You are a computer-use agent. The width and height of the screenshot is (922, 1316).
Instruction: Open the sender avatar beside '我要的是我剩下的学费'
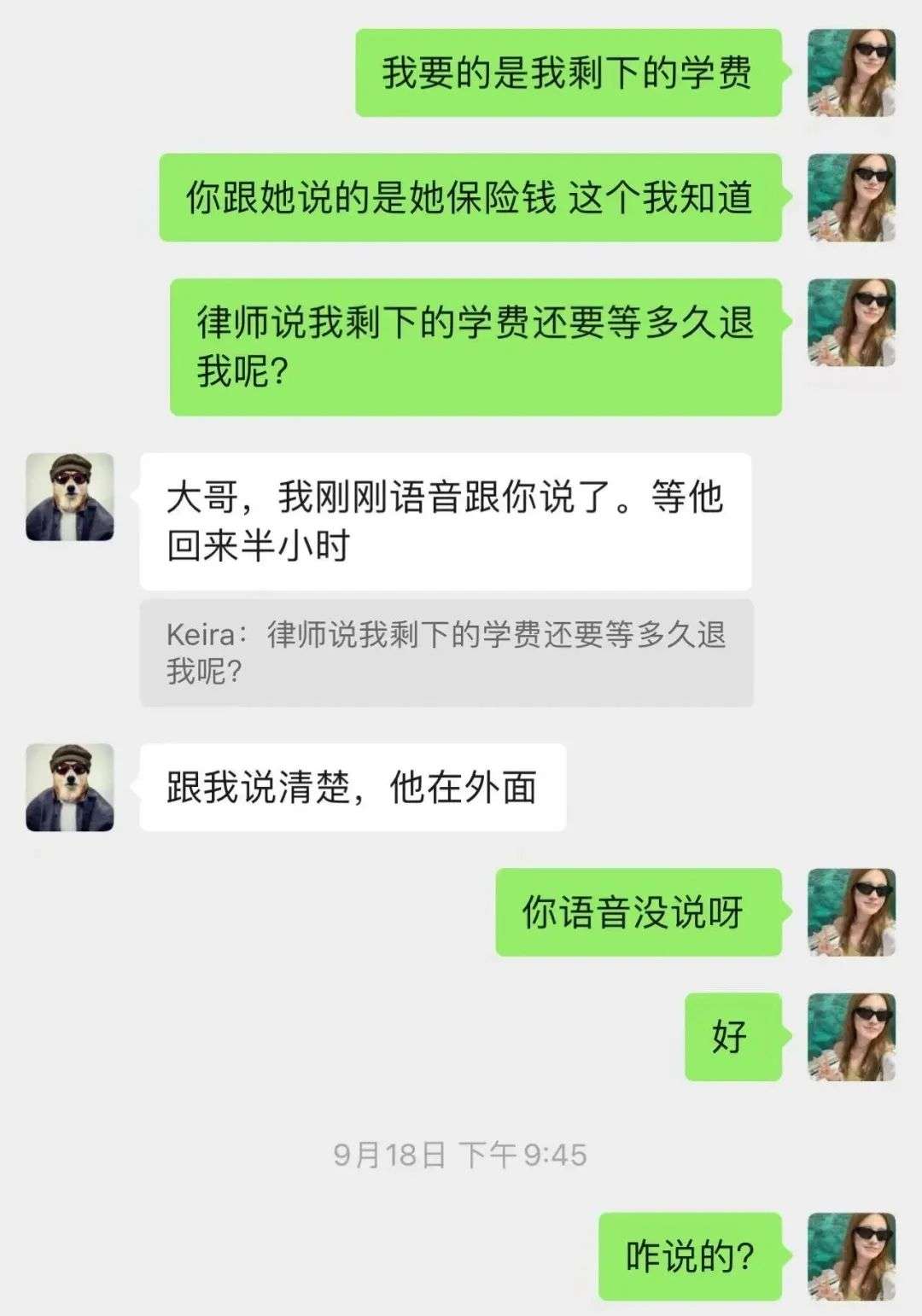click(x=851, y=73)
